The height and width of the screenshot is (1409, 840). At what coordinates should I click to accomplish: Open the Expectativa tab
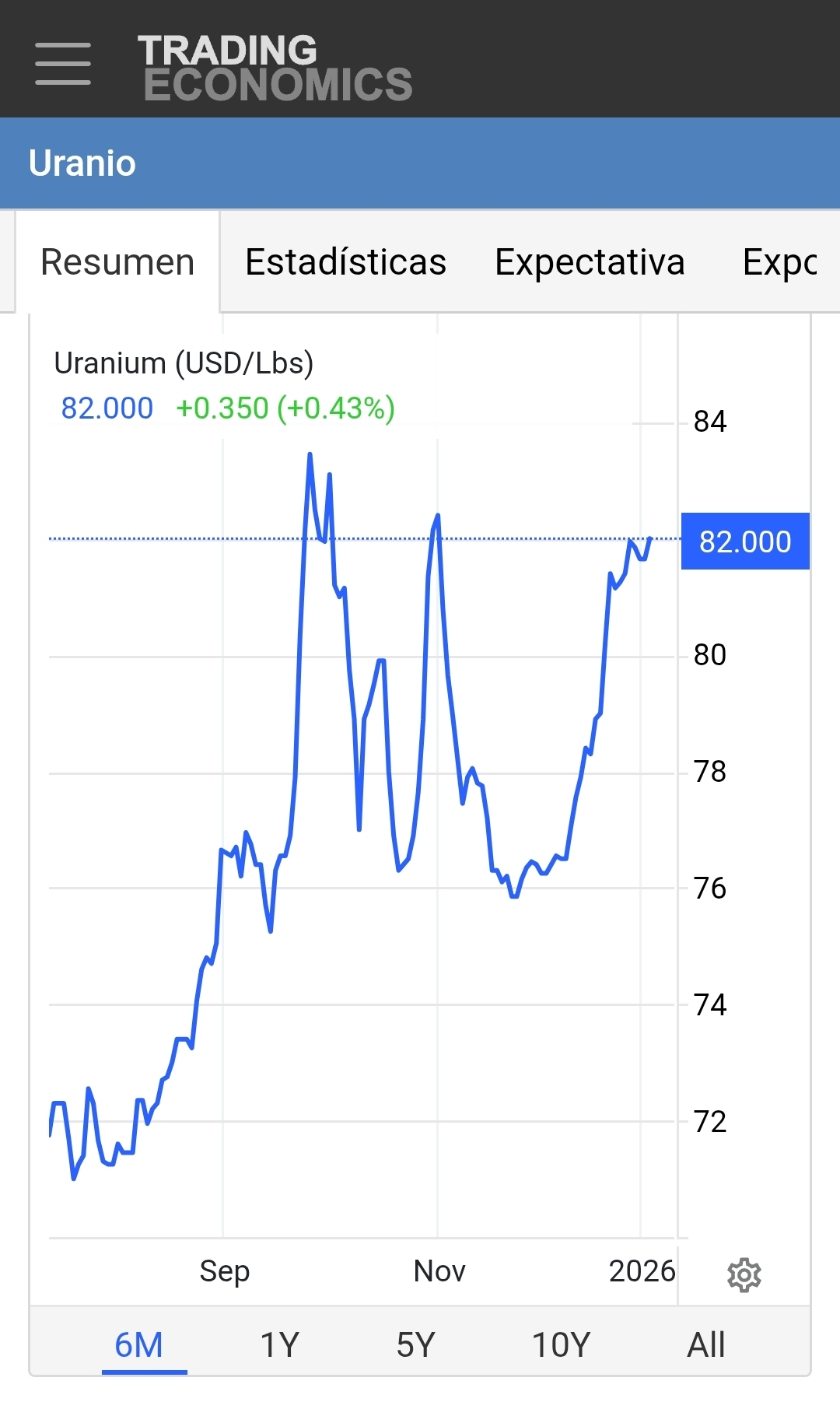coord(590,262)
